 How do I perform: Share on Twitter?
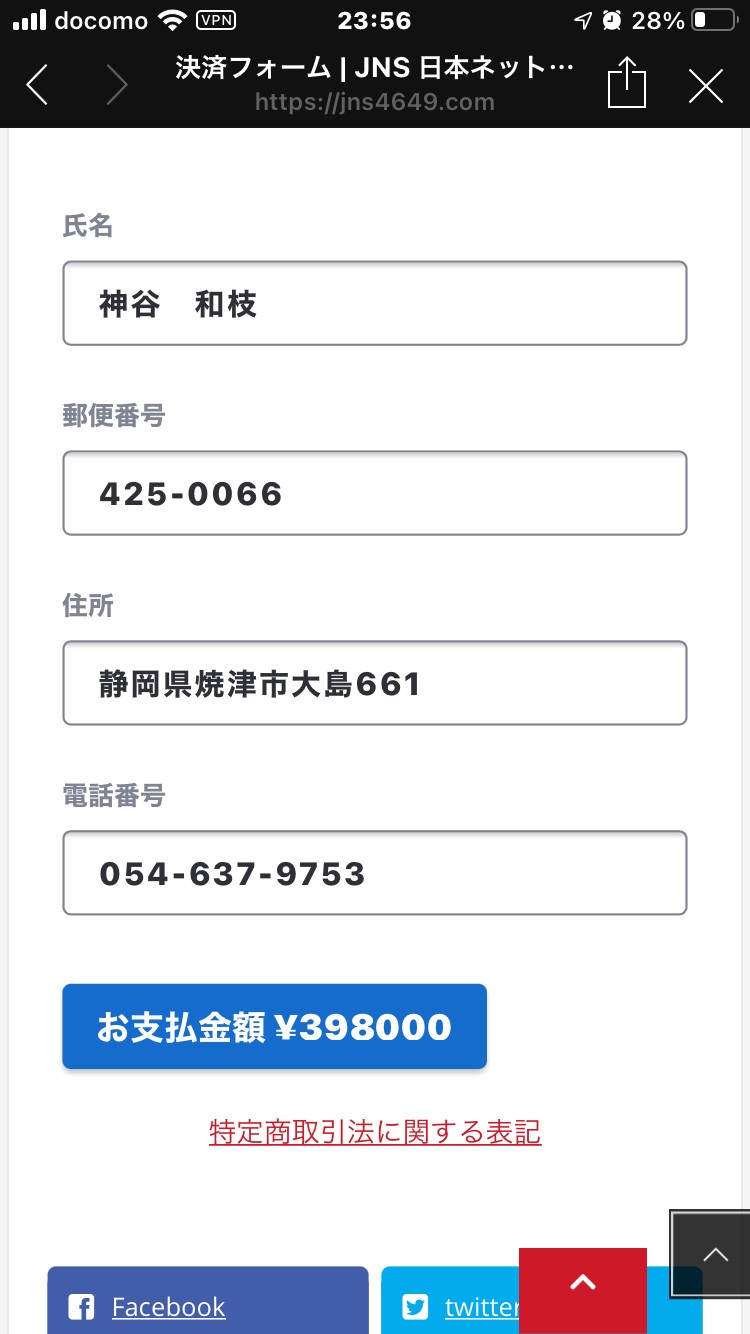pos(450,1300)
